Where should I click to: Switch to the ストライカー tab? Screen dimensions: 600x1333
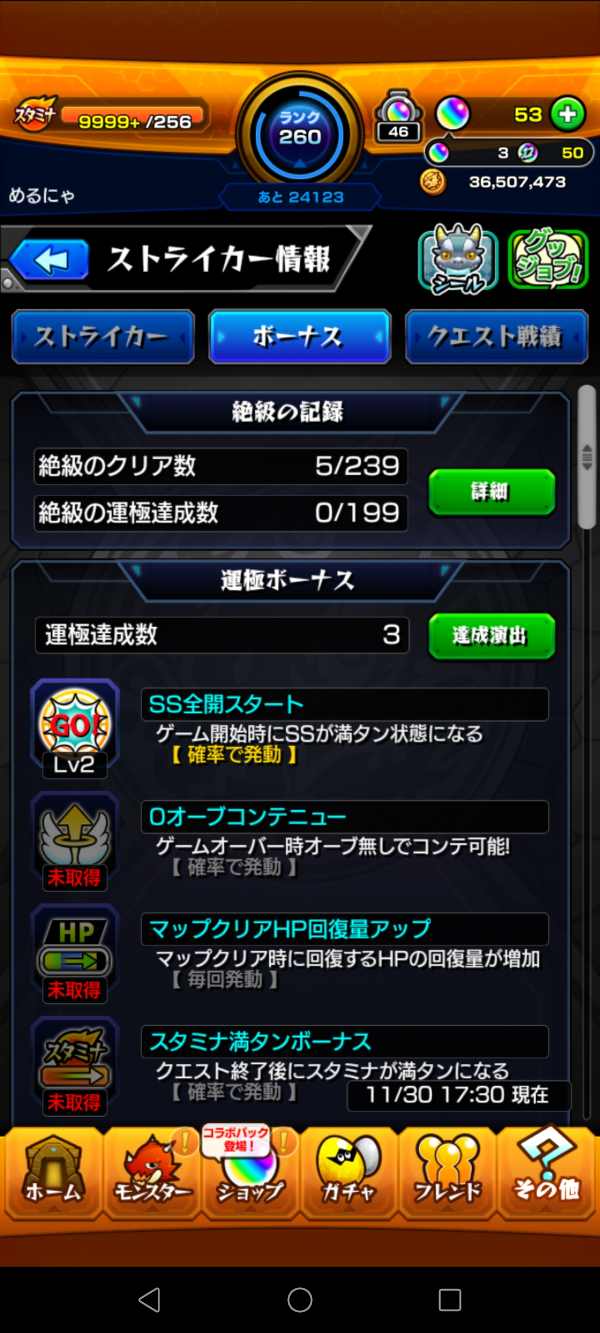click(102, 337)
